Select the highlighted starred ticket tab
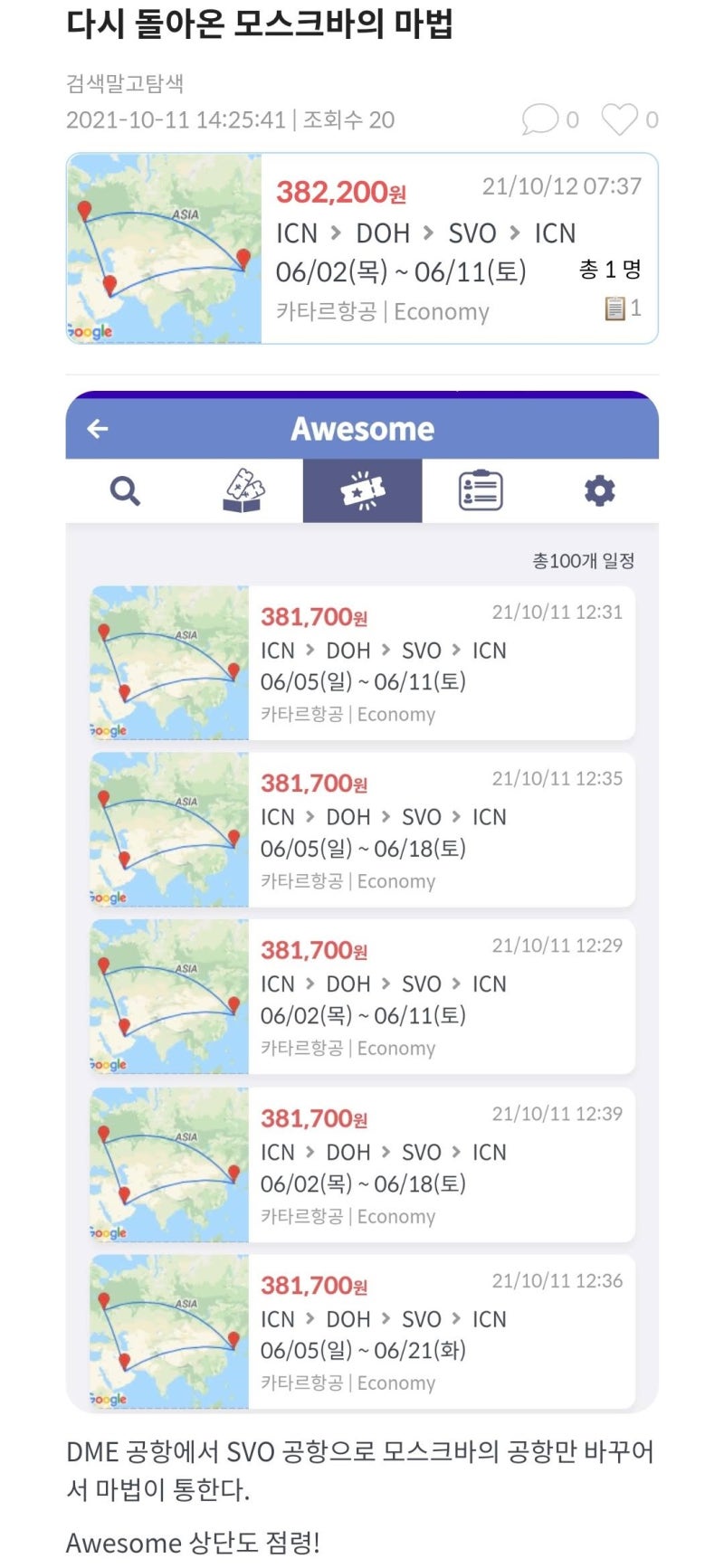The height and width of the screenshot is (1568, 724). click(362, 491)
